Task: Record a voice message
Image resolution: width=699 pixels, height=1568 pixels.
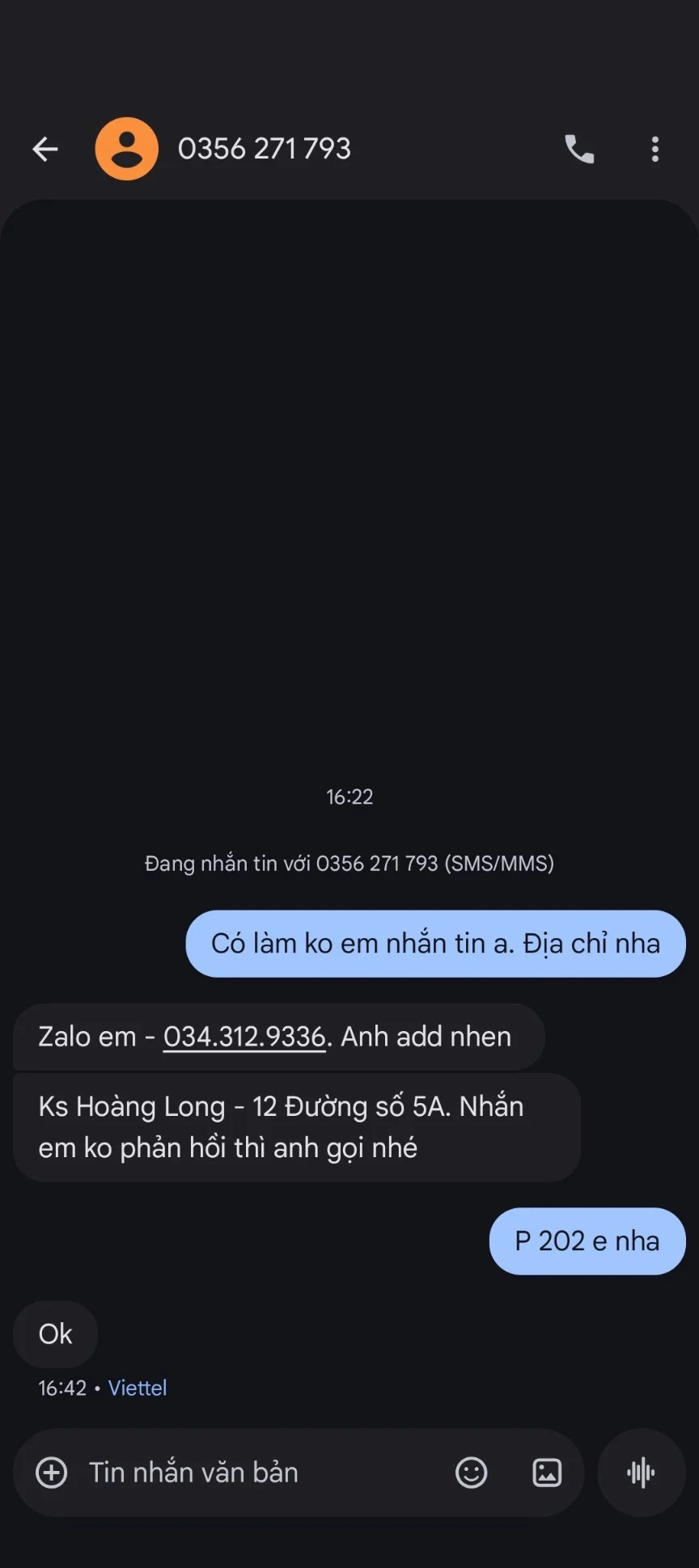Action: click(641, 1473)
